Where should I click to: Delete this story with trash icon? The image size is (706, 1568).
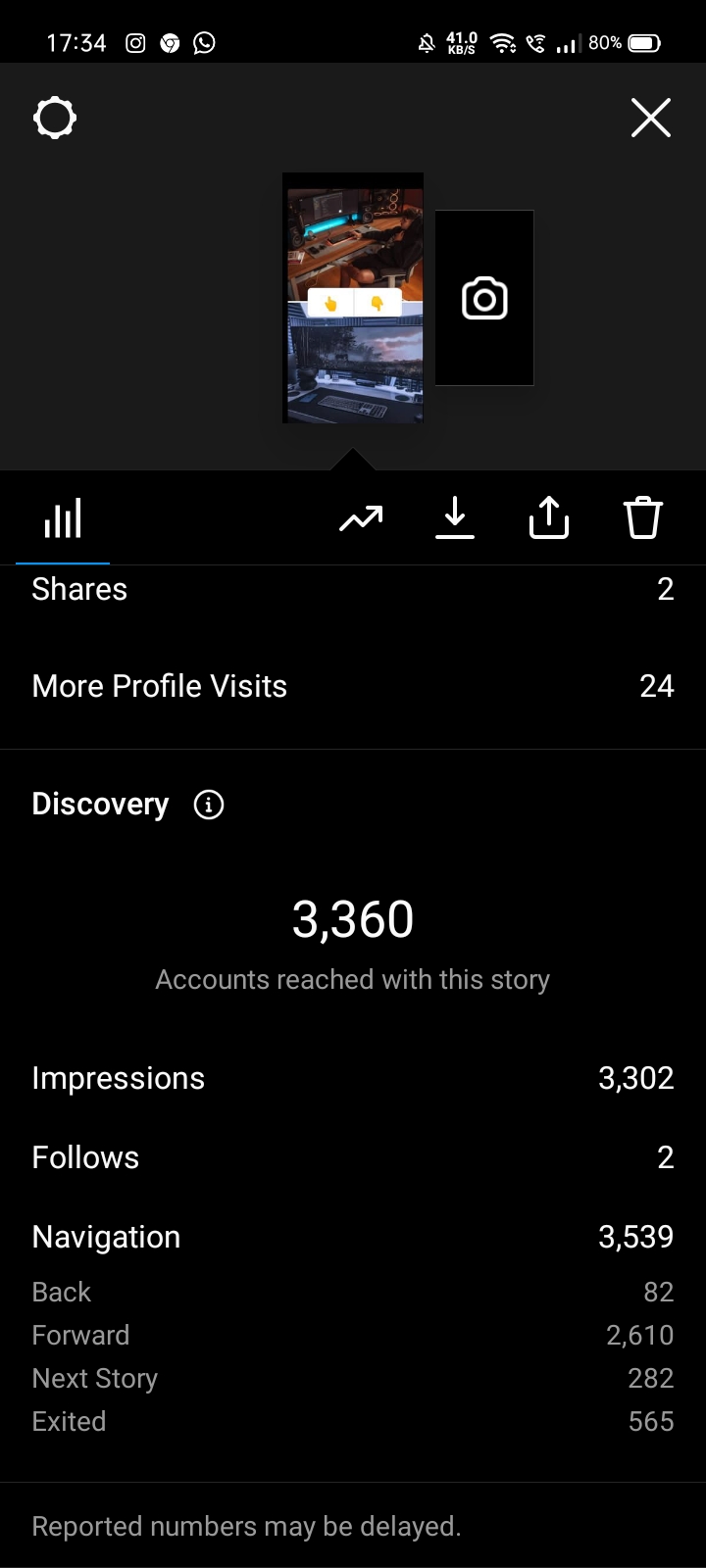[x=643, y=518]
